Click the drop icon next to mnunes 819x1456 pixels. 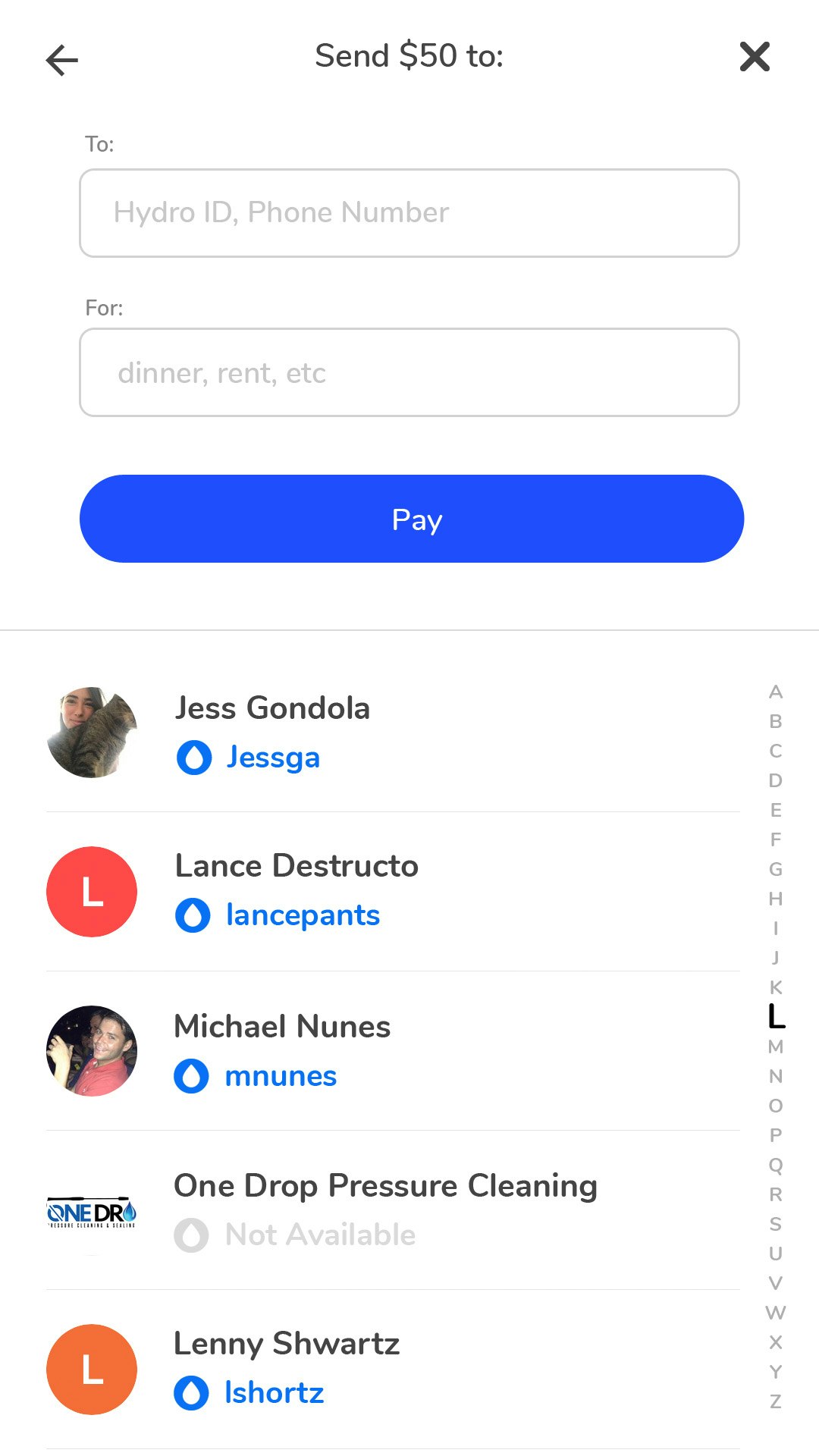click(191, 1075)
